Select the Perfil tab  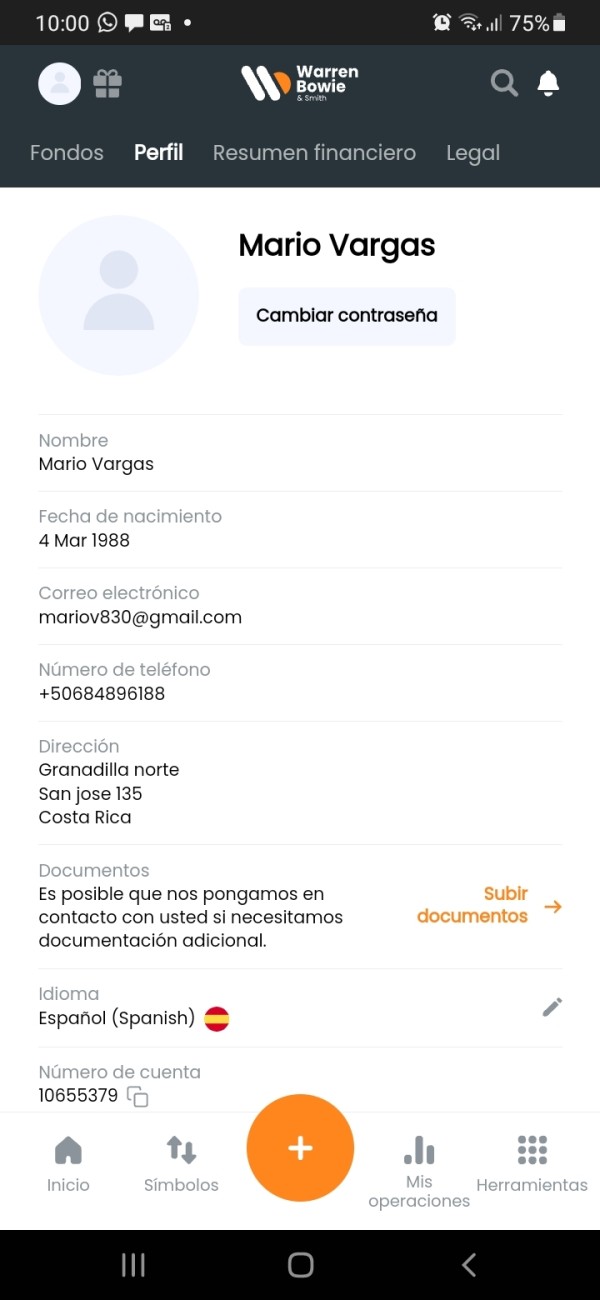click(159, 153)
